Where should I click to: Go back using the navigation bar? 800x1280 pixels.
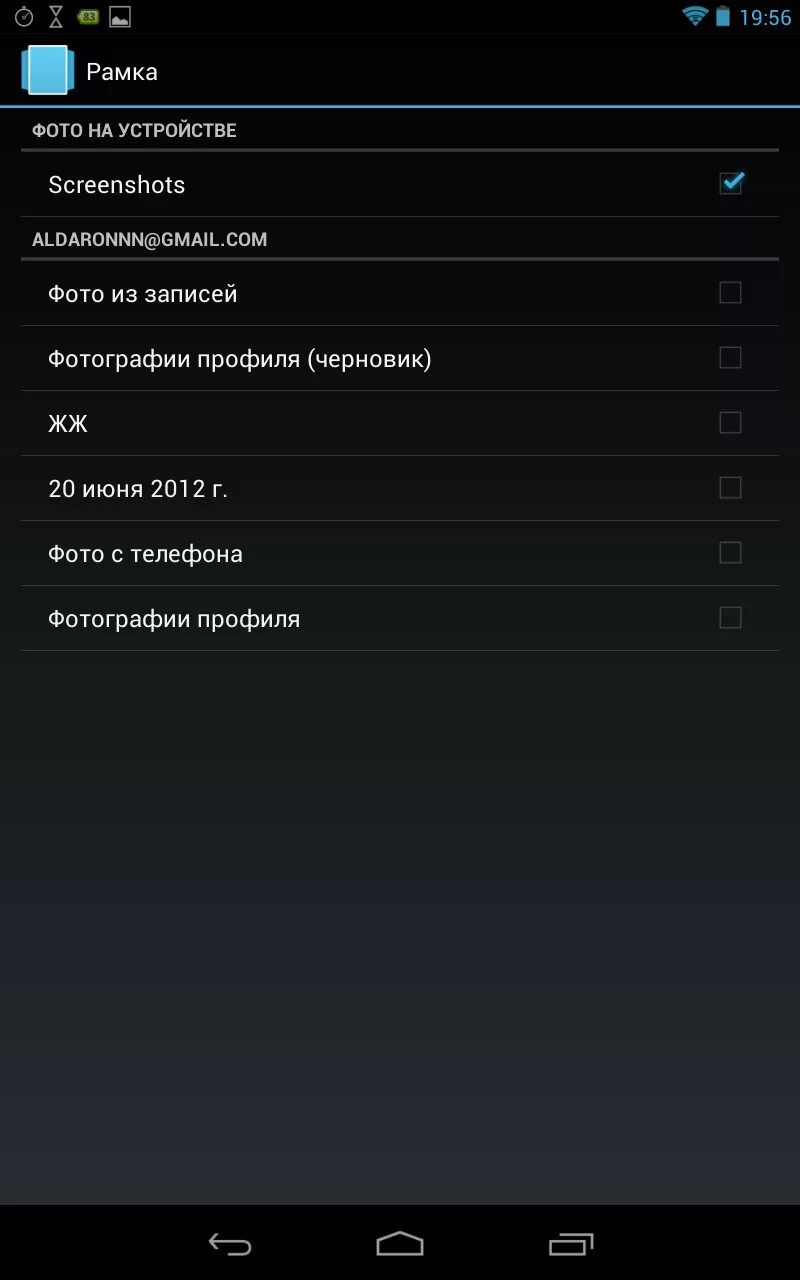click(x=230, y=1244)
